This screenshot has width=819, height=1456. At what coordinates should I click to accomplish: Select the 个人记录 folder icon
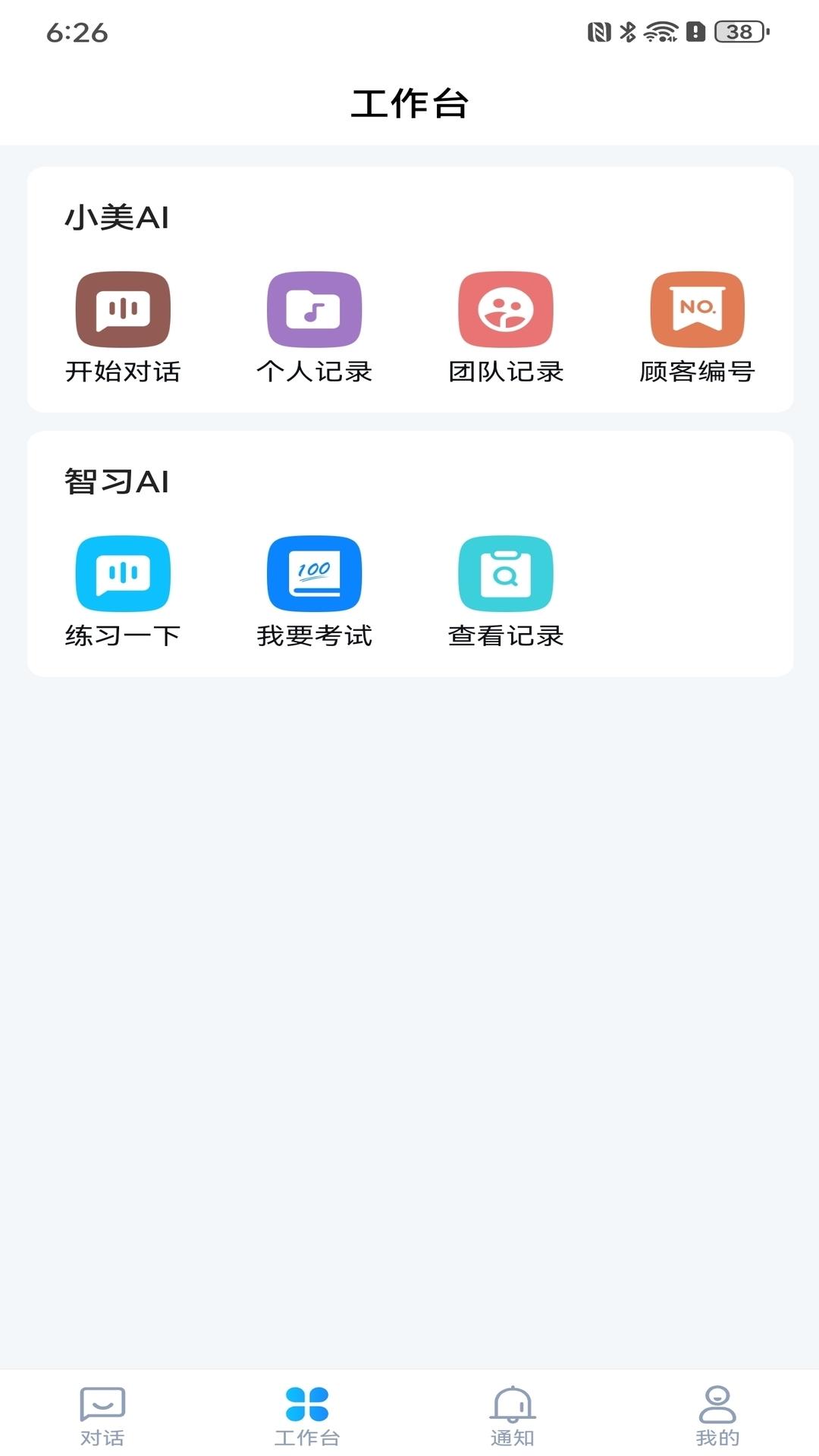[315, 309]
